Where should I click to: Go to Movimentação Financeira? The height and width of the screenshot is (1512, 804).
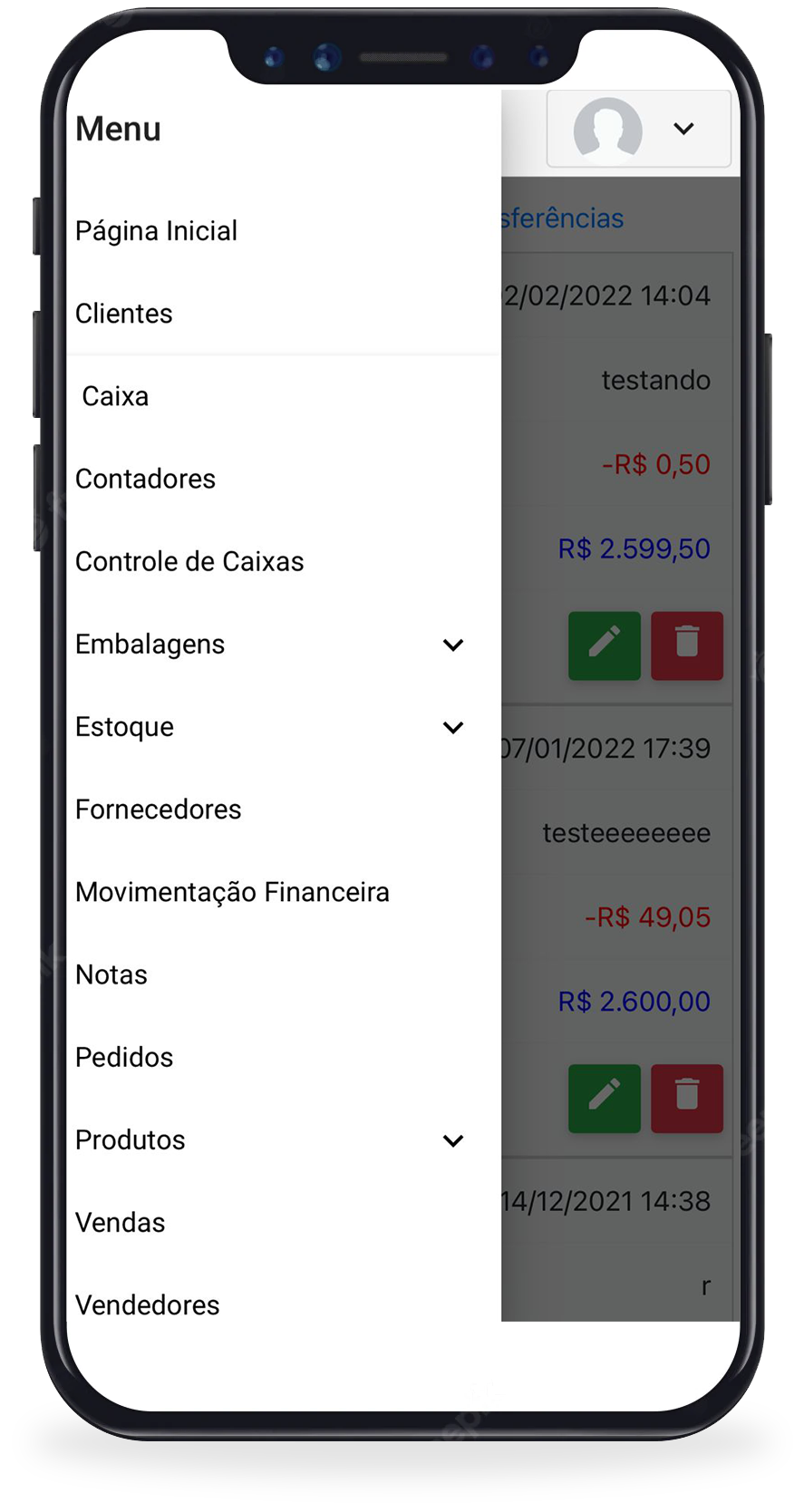232,892
